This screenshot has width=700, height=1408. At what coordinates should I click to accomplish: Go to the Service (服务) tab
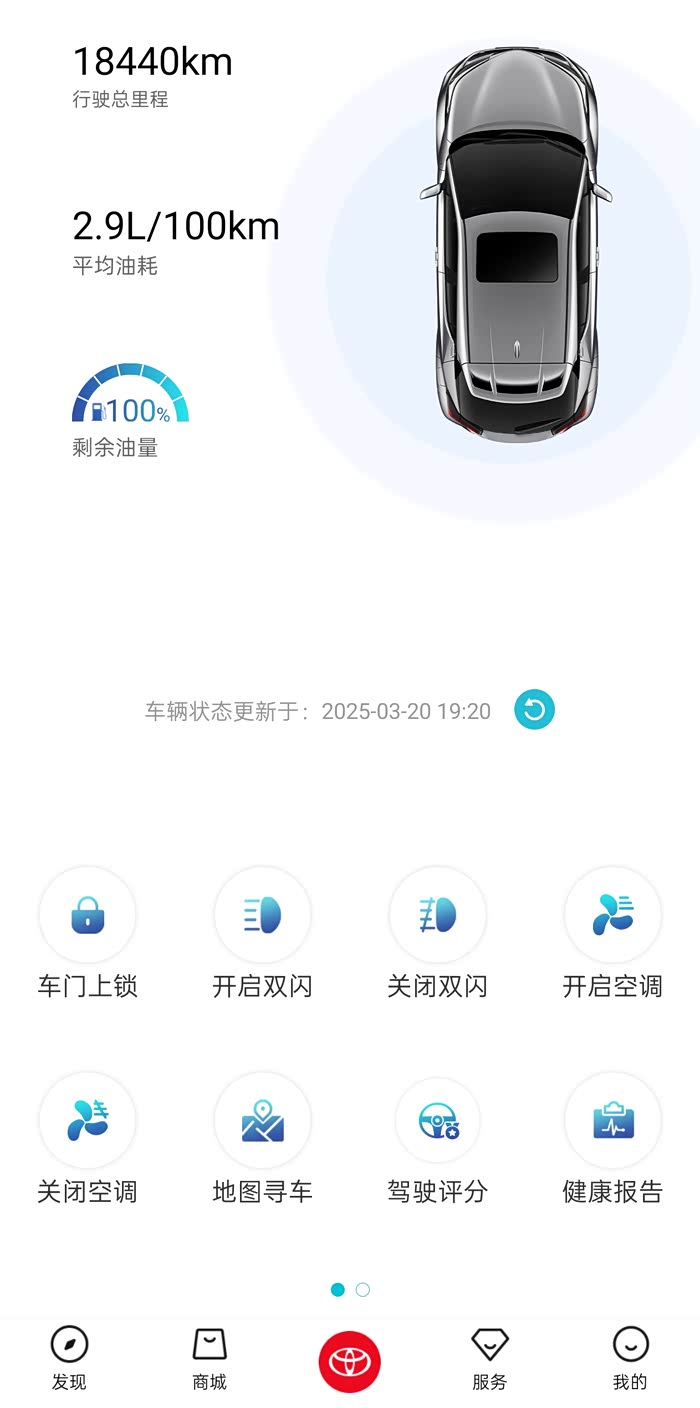490,1359
